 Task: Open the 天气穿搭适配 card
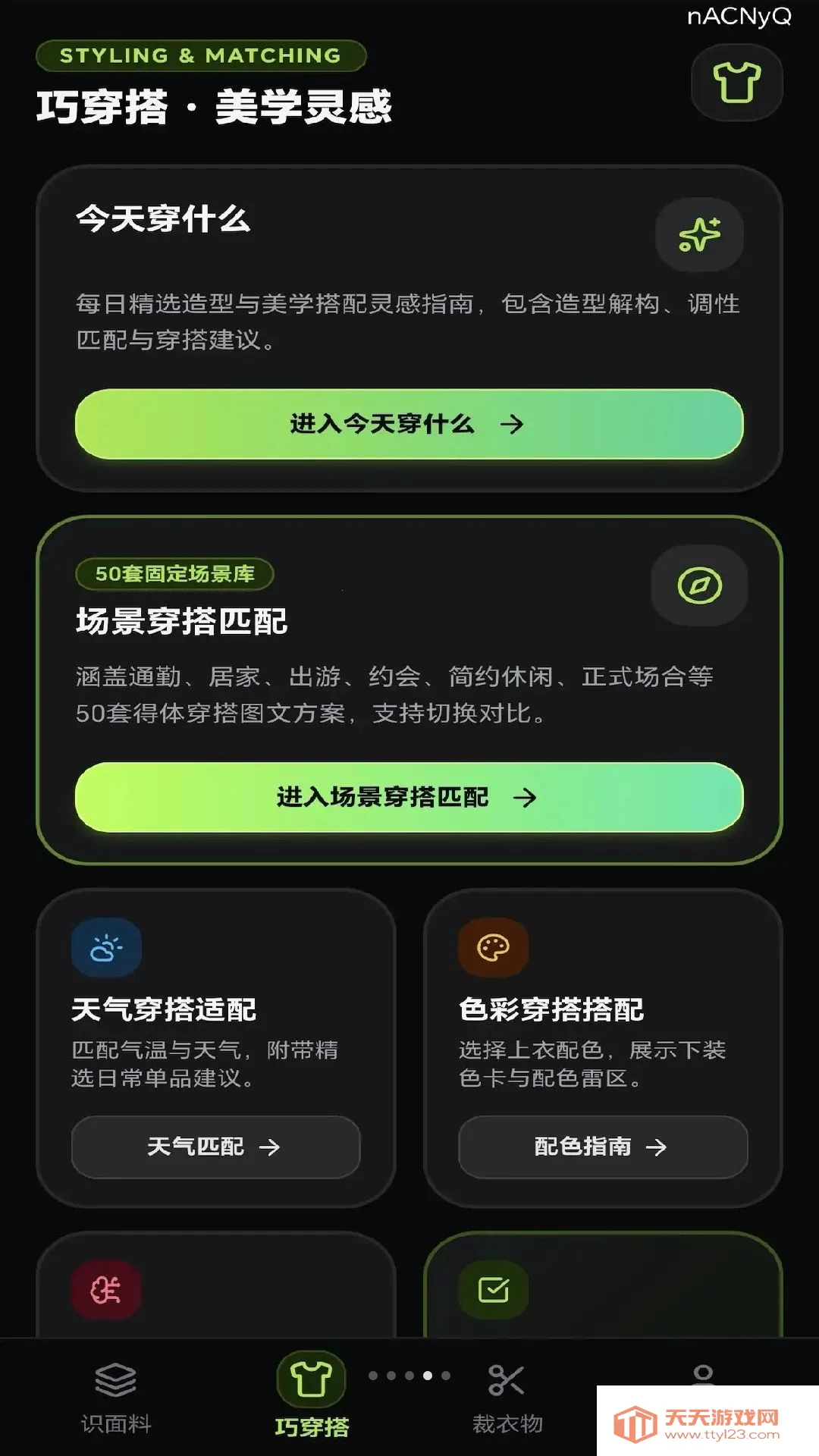coord(215,1048)
